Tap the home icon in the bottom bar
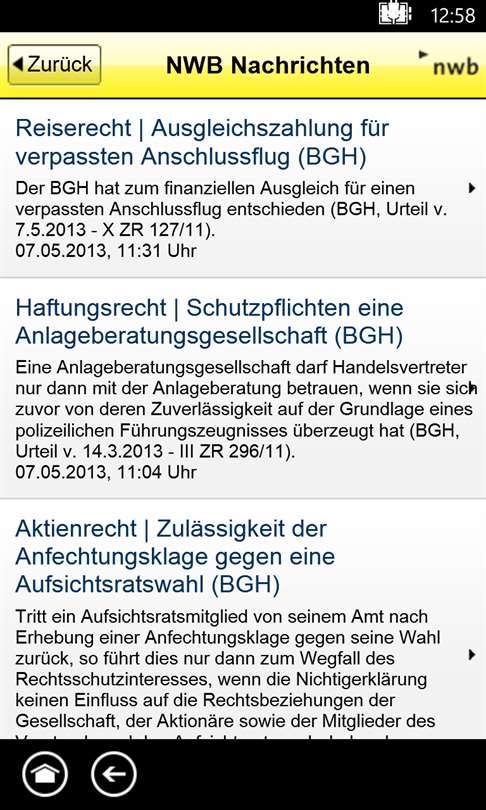Image resolution: width=486 pixels, height=810 pixels. (45, 774)
